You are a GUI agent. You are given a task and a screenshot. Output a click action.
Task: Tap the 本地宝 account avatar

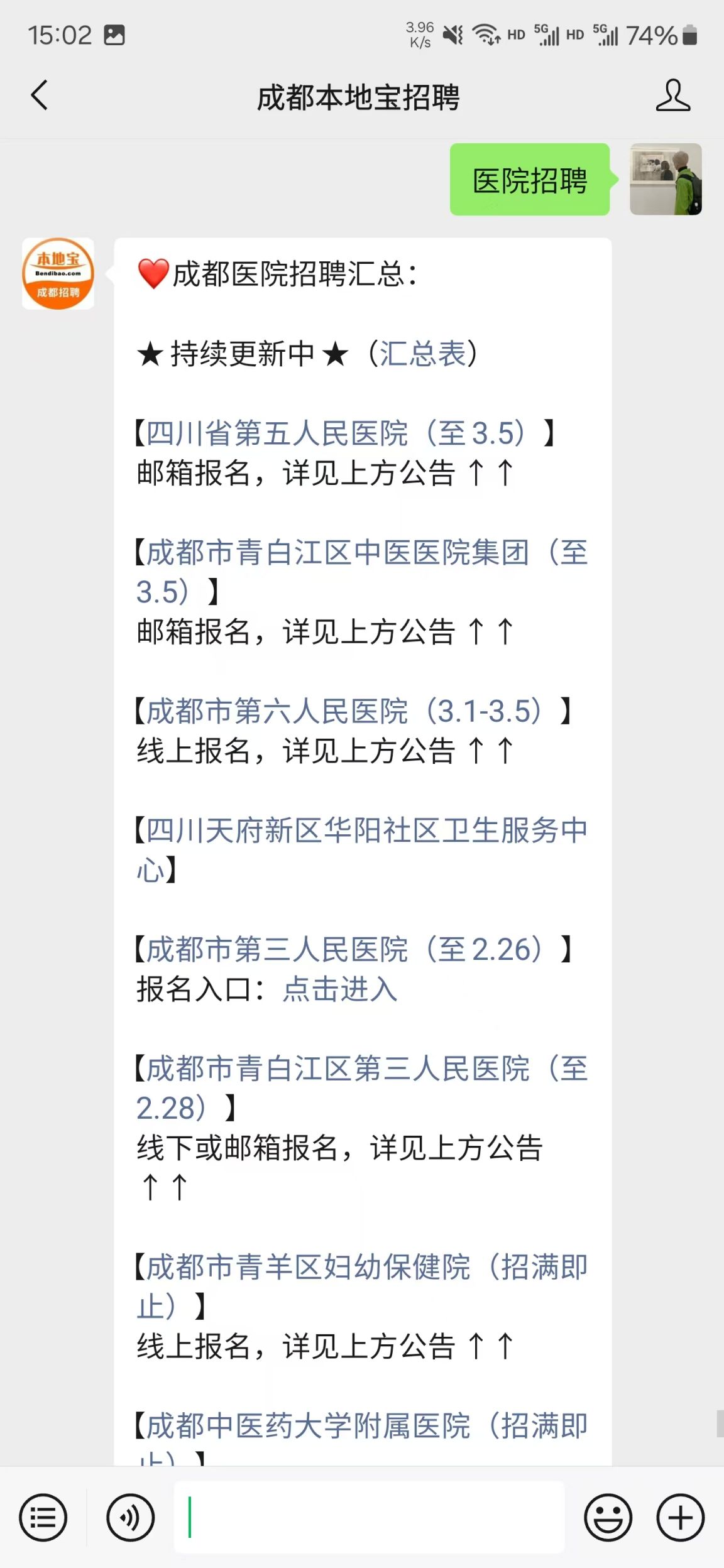(58, 274)
